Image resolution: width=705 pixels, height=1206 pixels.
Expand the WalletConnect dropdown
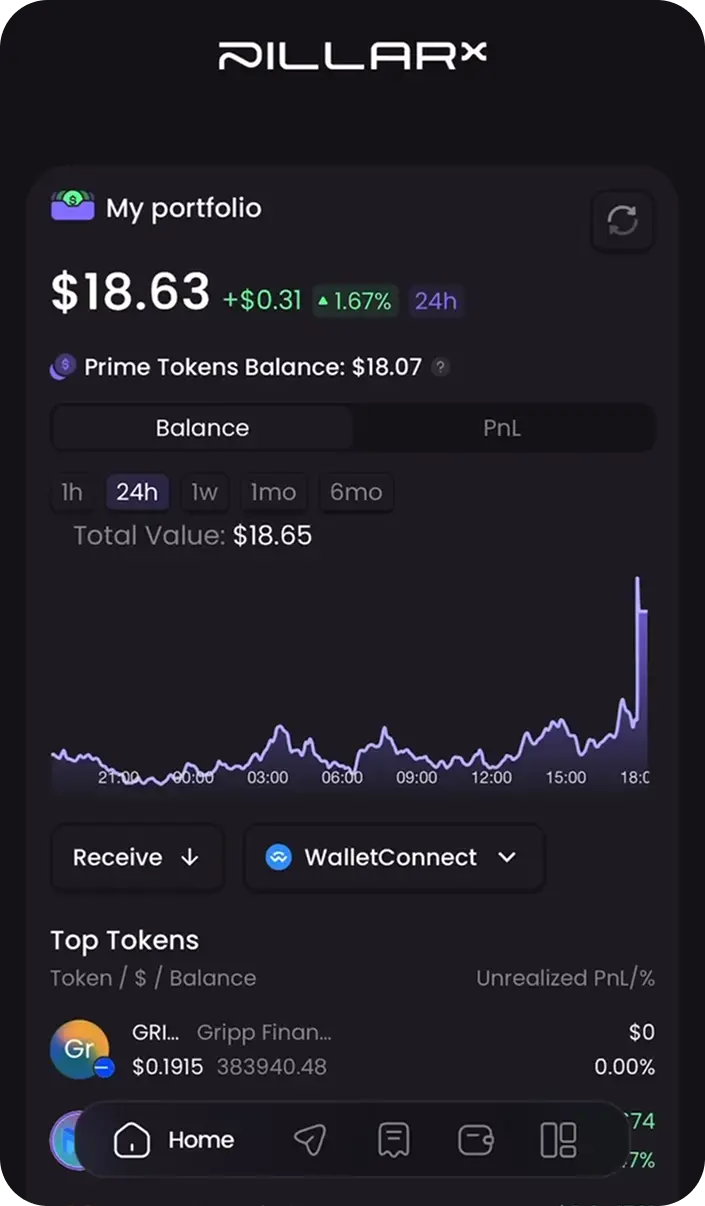pos(393,857)
